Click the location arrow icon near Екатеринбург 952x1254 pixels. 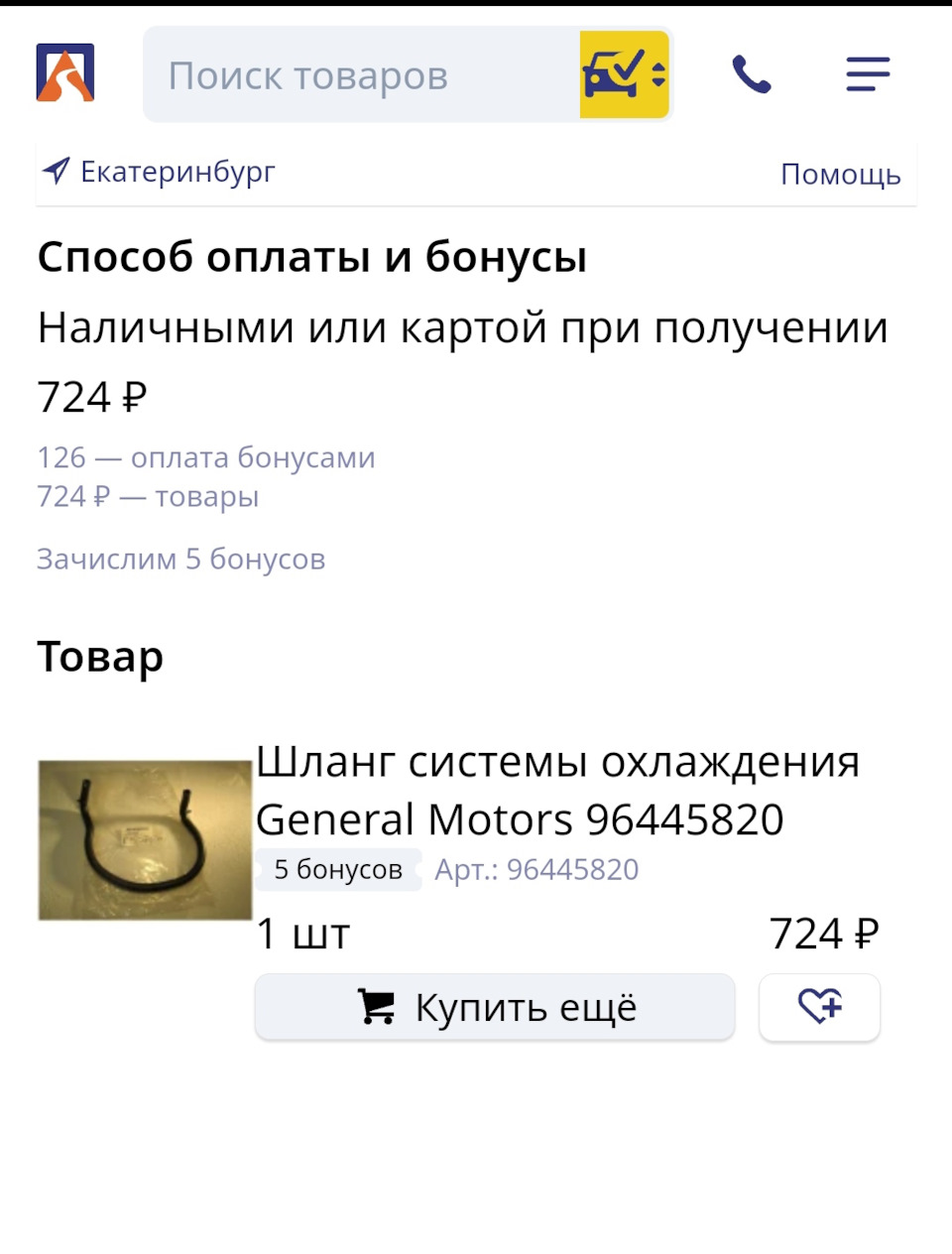tap(58, 171)
